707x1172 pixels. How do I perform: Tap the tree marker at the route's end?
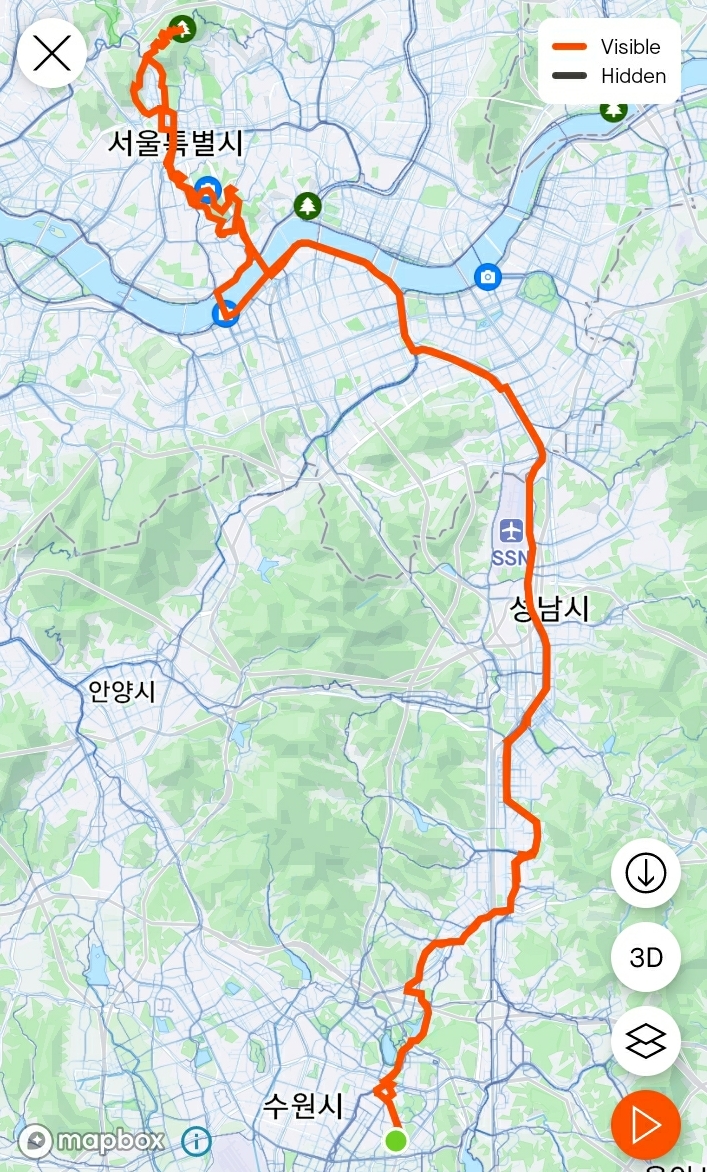coord(182,29)
